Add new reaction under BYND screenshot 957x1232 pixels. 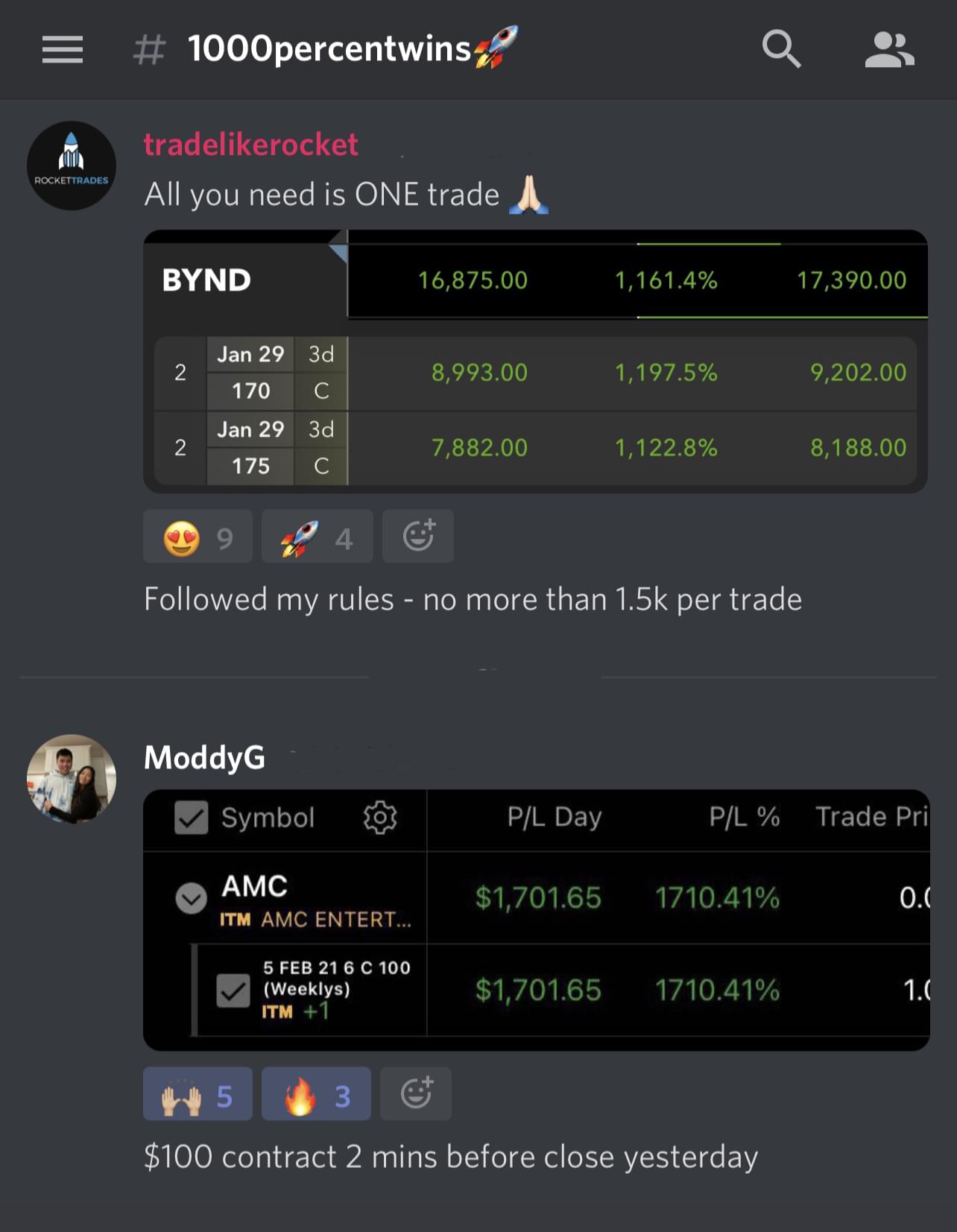tap(418, 537)
